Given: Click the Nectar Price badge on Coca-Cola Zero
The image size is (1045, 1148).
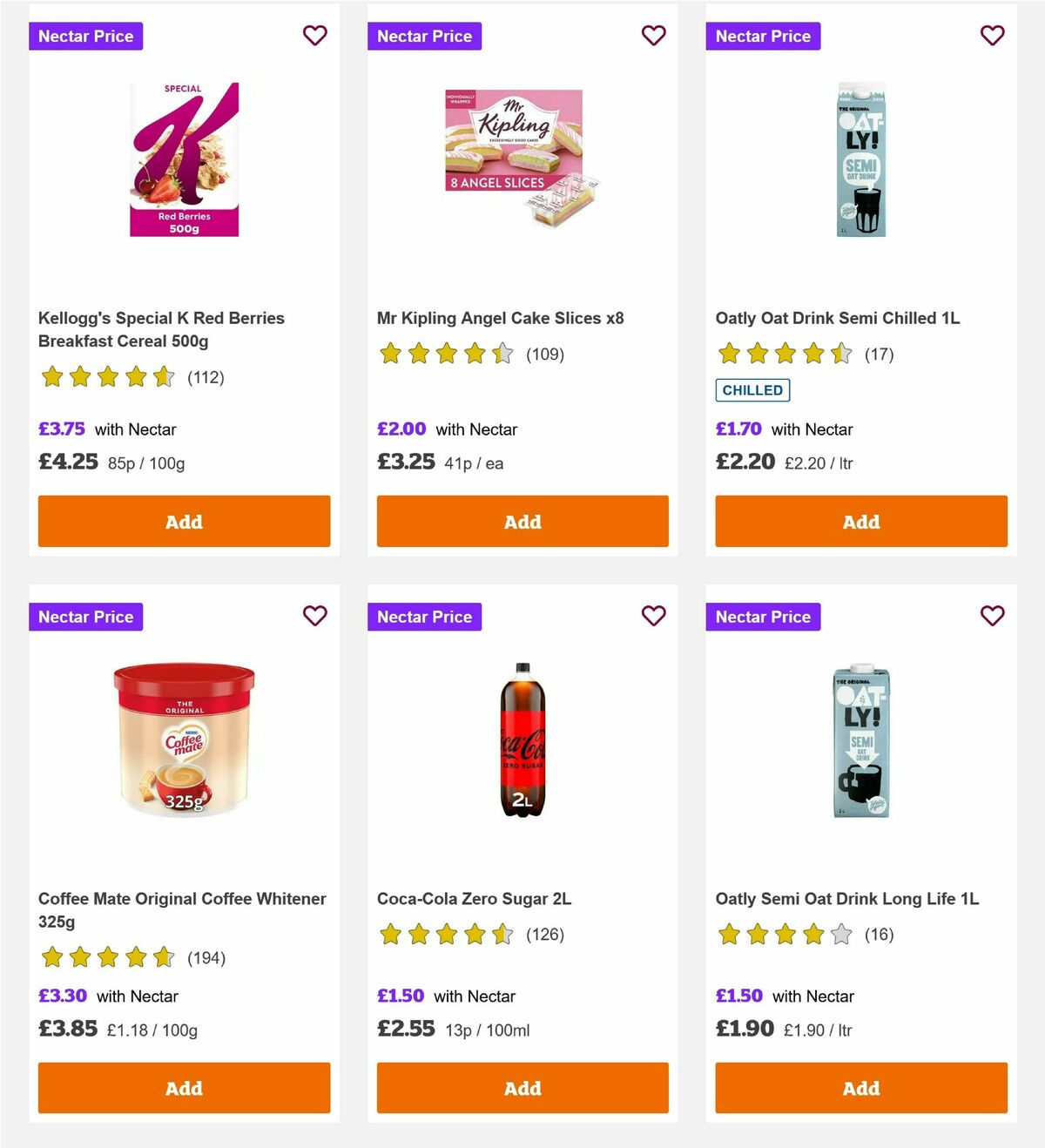Looking at the screenshot, I should coord(424,617).
